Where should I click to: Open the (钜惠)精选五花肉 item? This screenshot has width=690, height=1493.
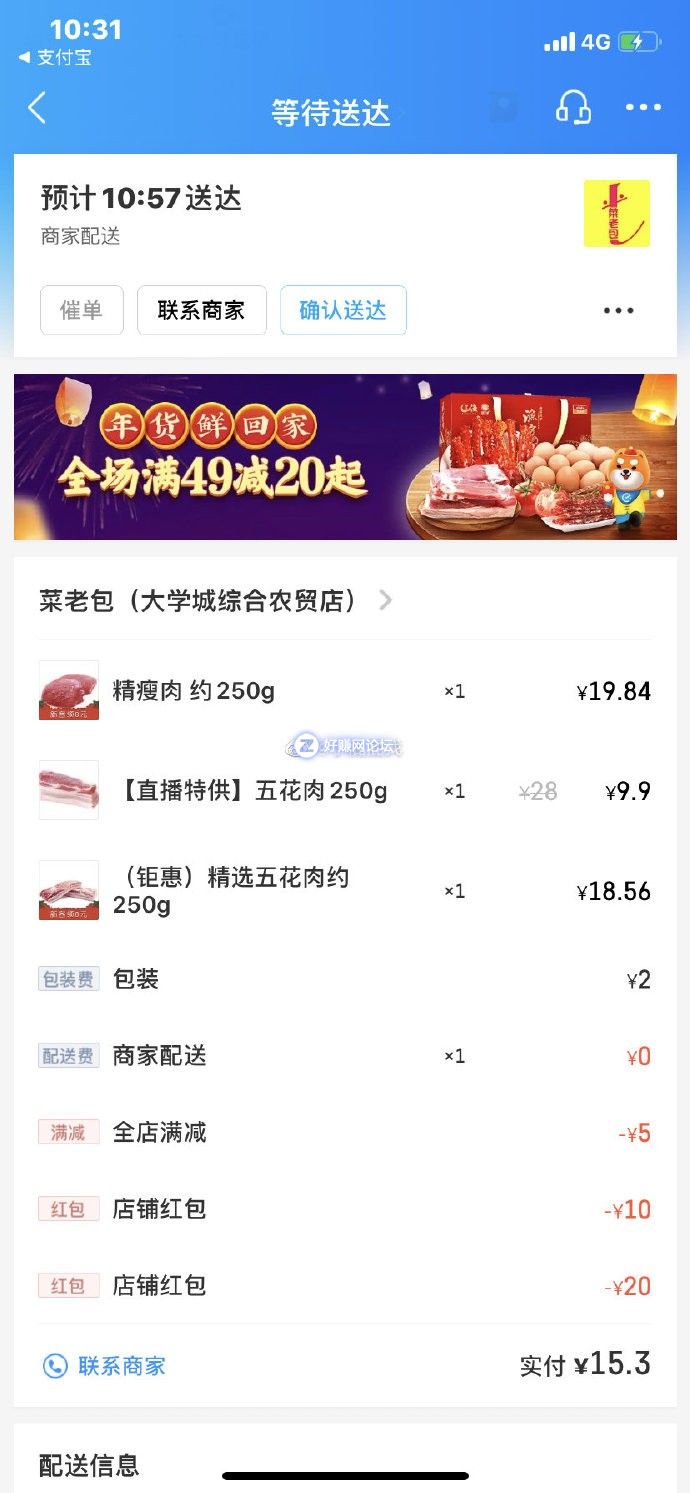tap(230, 891)
